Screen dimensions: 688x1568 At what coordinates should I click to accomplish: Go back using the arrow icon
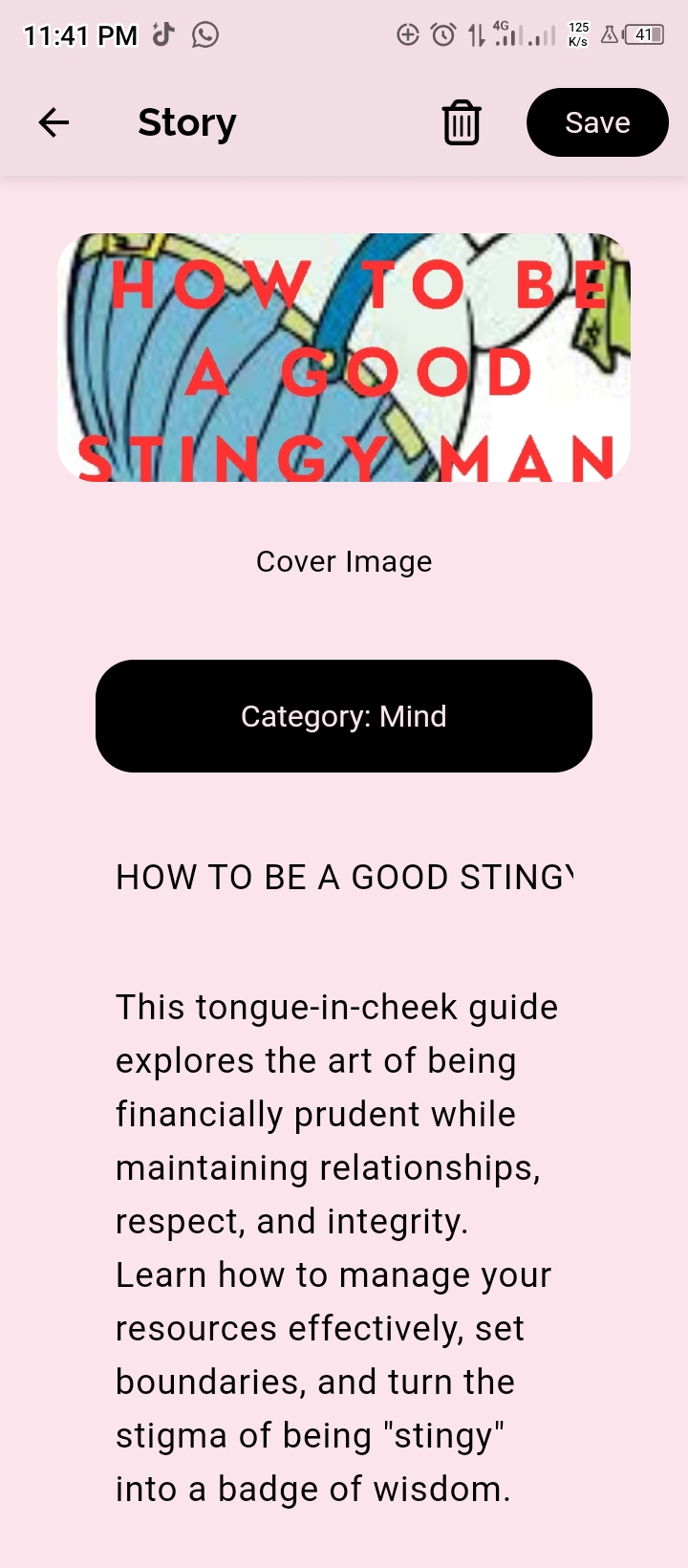click(54, 122)
